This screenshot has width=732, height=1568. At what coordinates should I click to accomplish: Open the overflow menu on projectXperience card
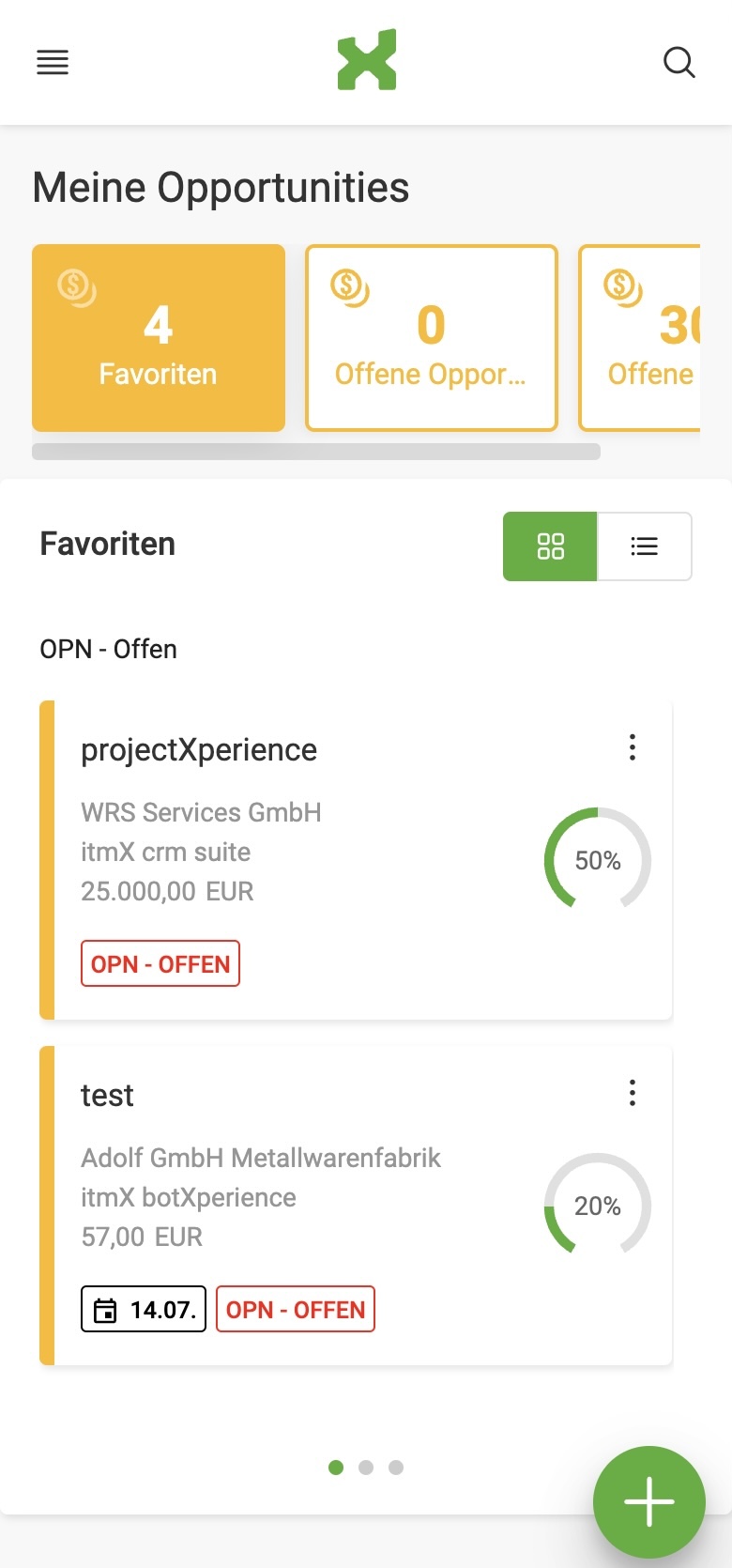tap(633, 747)
